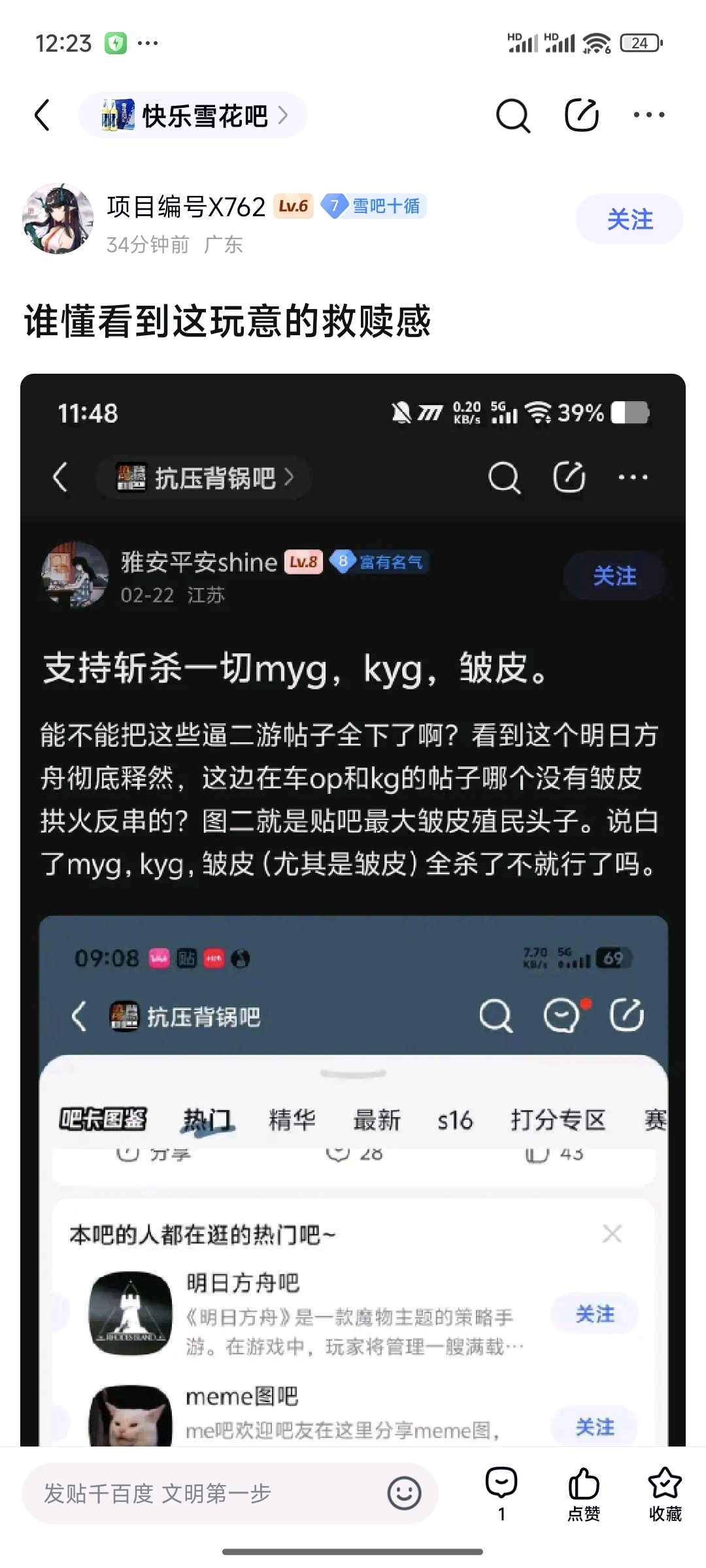Like this post with 点赞

pyautogui.click(x=583, y=1493)
